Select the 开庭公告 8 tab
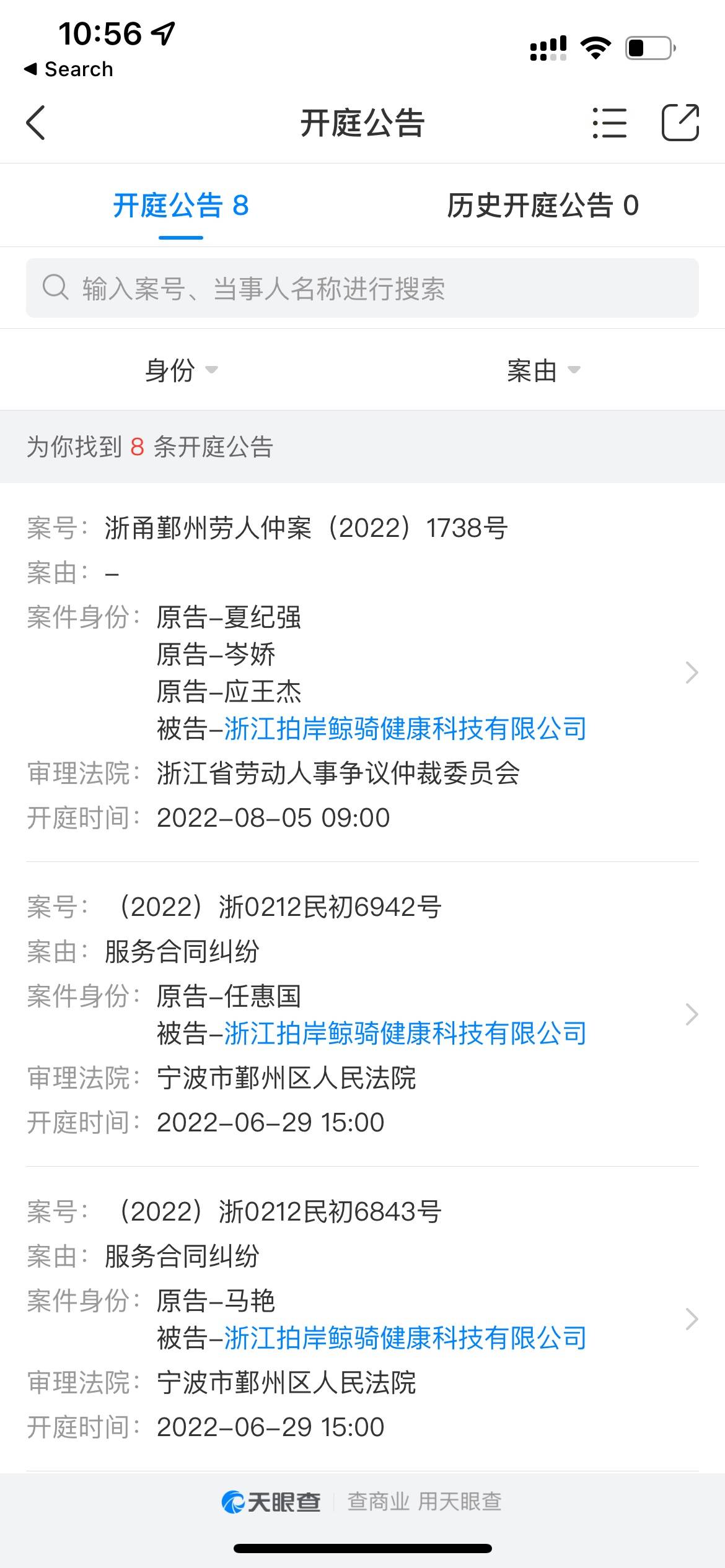Image resolution: width=725 pixels, height=1568 pixels. click(181, 206)
